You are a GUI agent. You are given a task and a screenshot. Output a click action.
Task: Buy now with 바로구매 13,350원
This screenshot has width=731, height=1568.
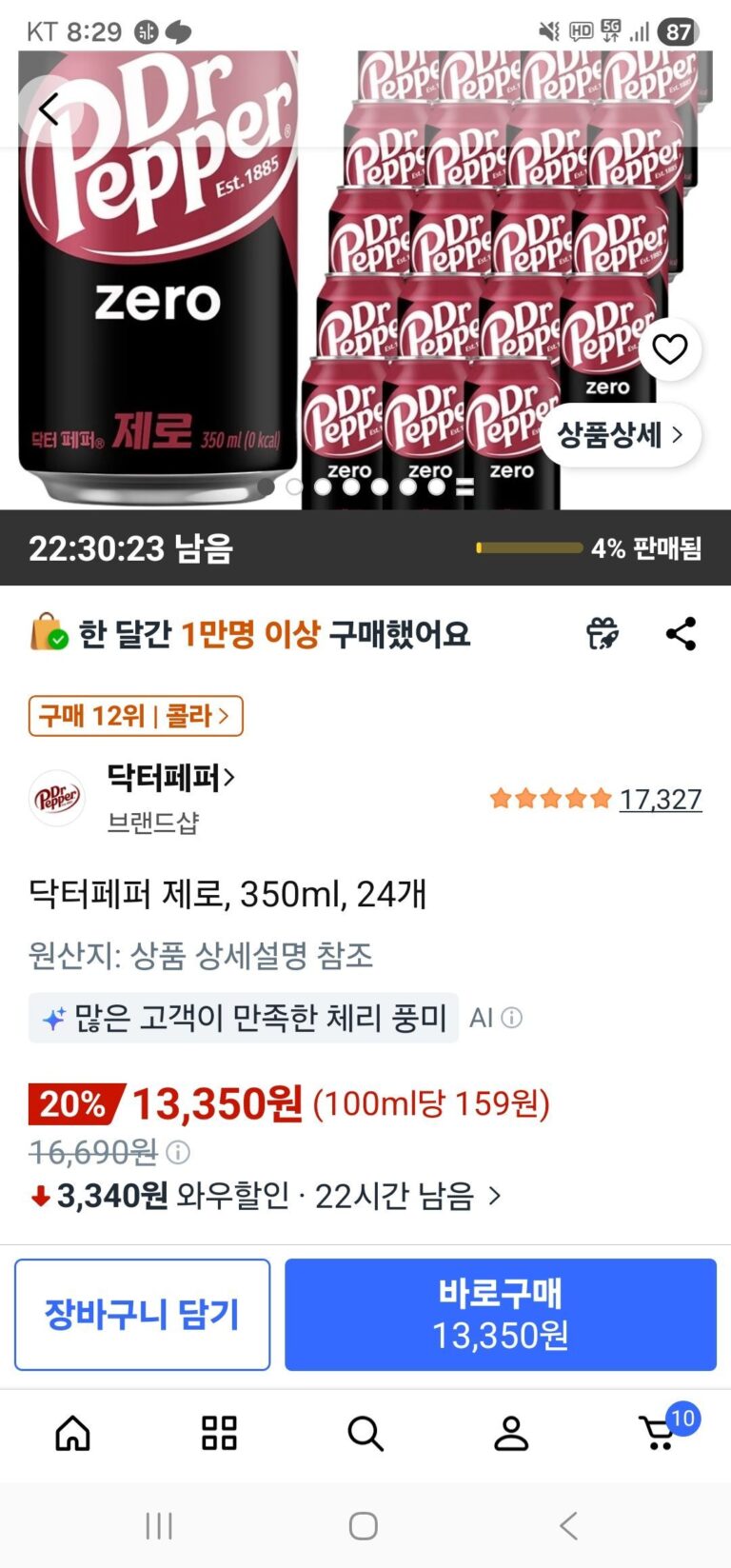coord(501,1315)
